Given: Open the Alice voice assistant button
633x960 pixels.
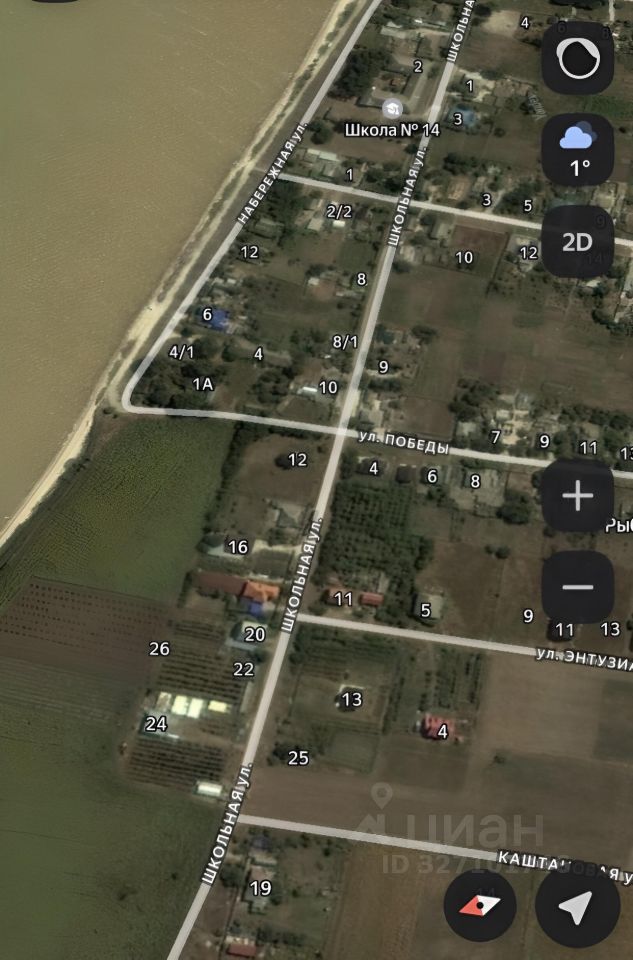Looking at the screenshot, I should point(577,58).
